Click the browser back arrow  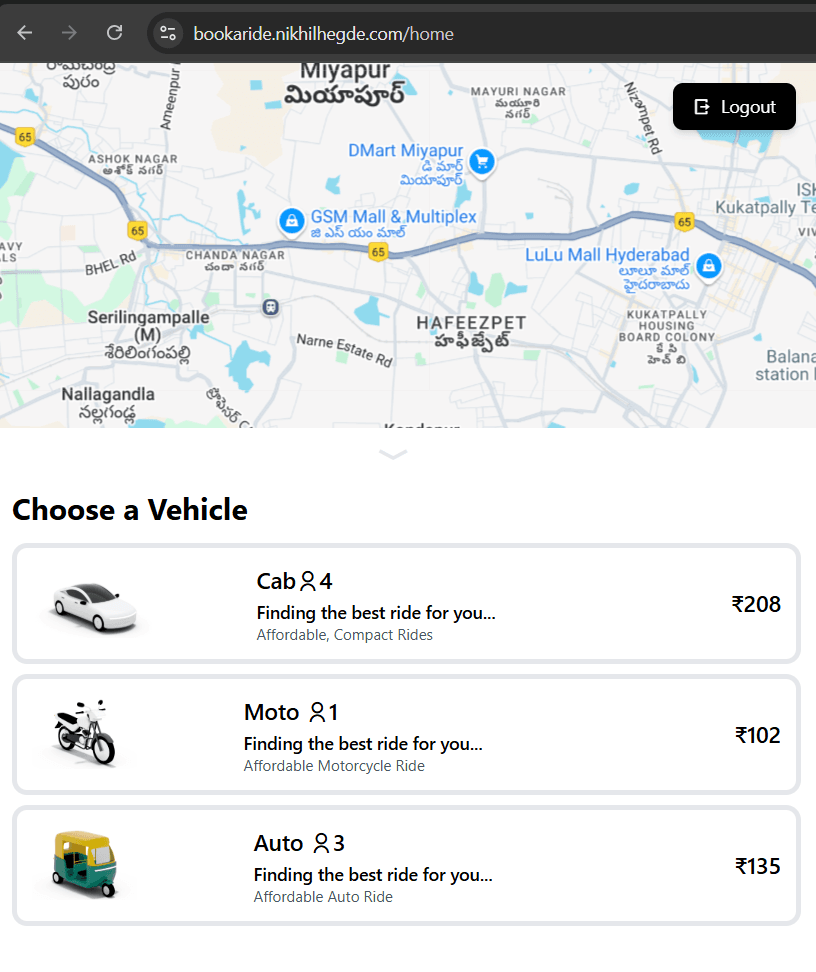tap(24, 32)
